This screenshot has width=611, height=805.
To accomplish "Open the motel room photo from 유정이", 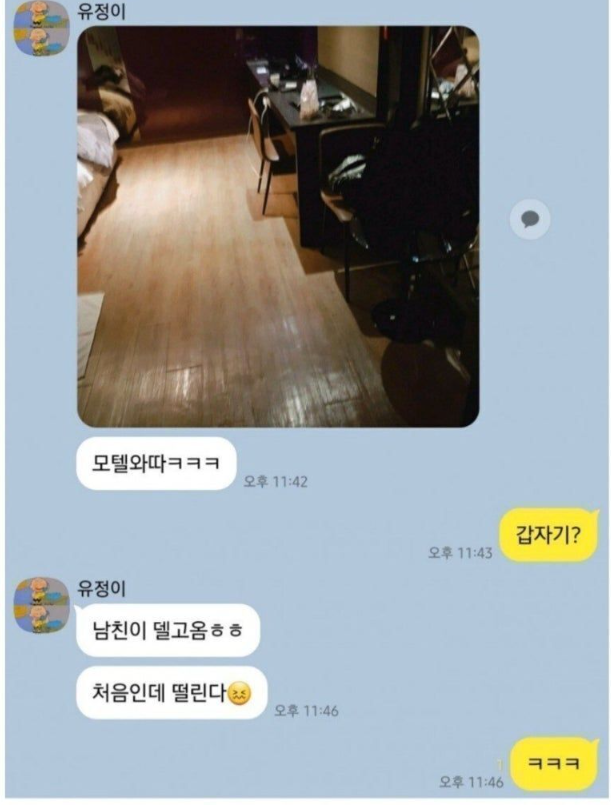I will point(277,227).
